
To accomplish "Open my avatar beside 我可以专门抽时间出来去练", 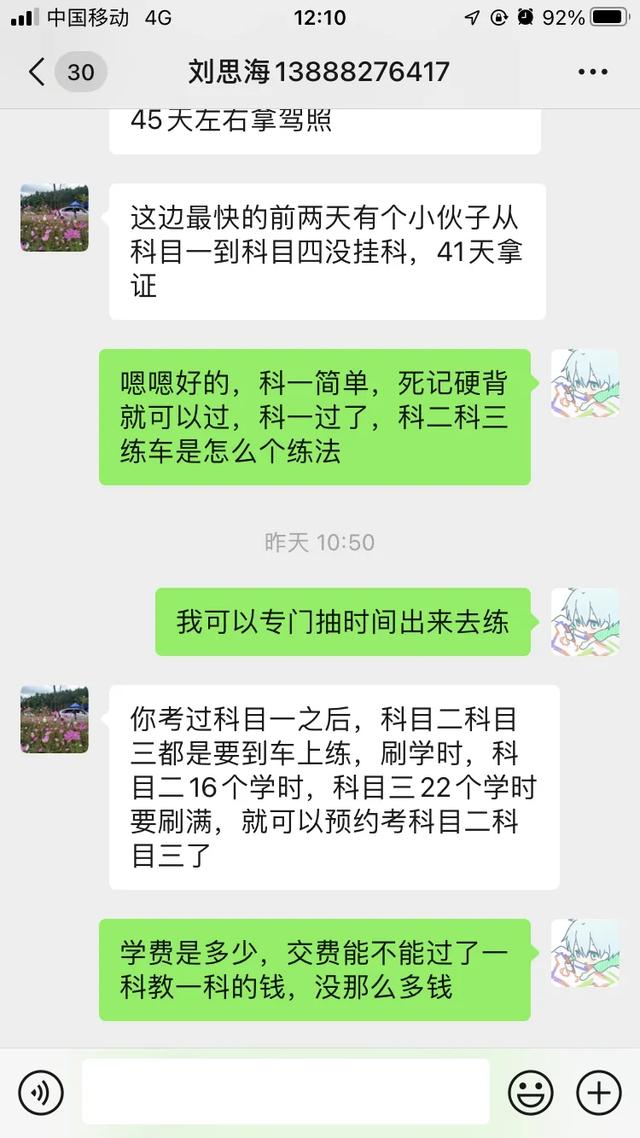I will coord(585,622).
